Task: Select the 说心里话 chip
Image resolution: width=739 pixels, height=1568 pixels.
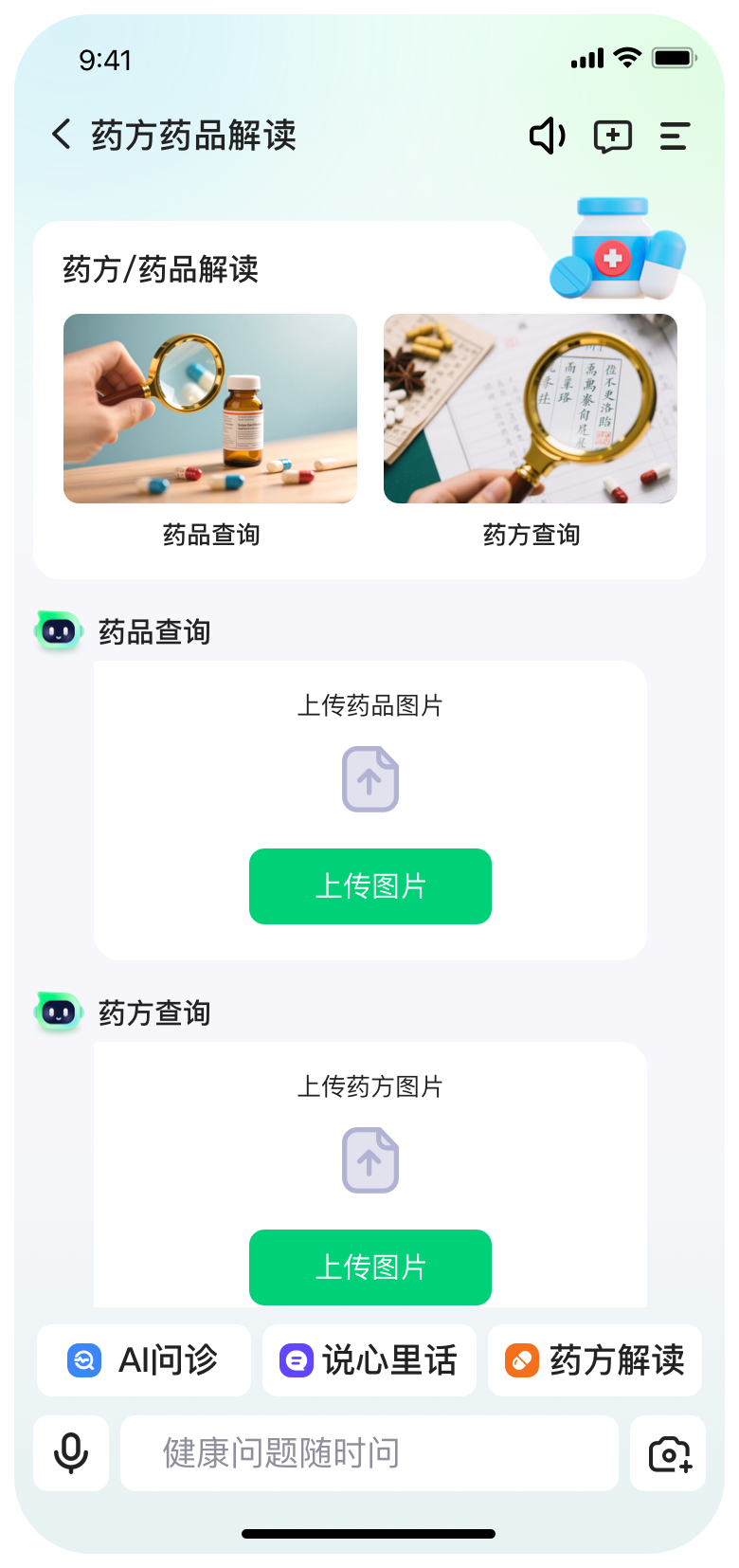Action: (x=369, y=1360)
